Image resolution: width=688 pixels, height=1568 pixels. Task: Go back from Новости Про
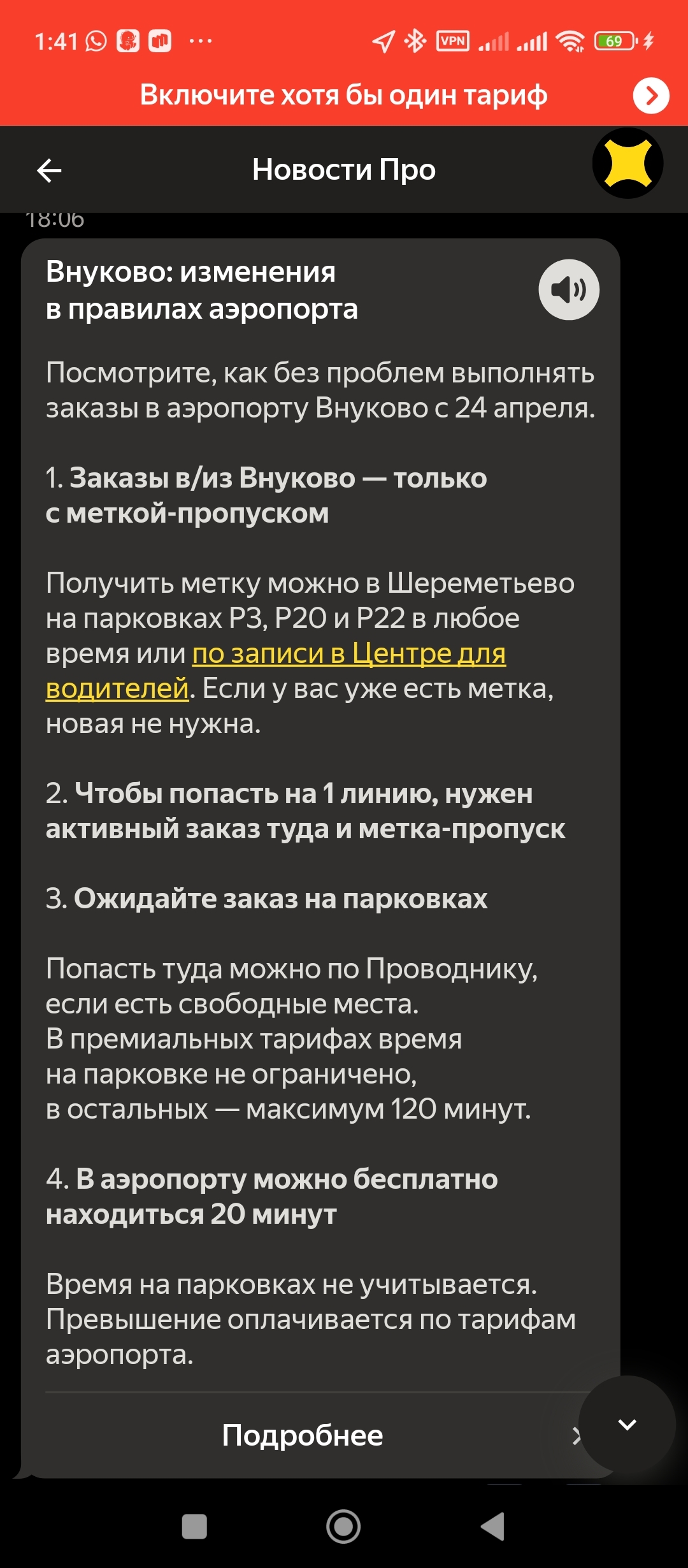click(49, 170)
